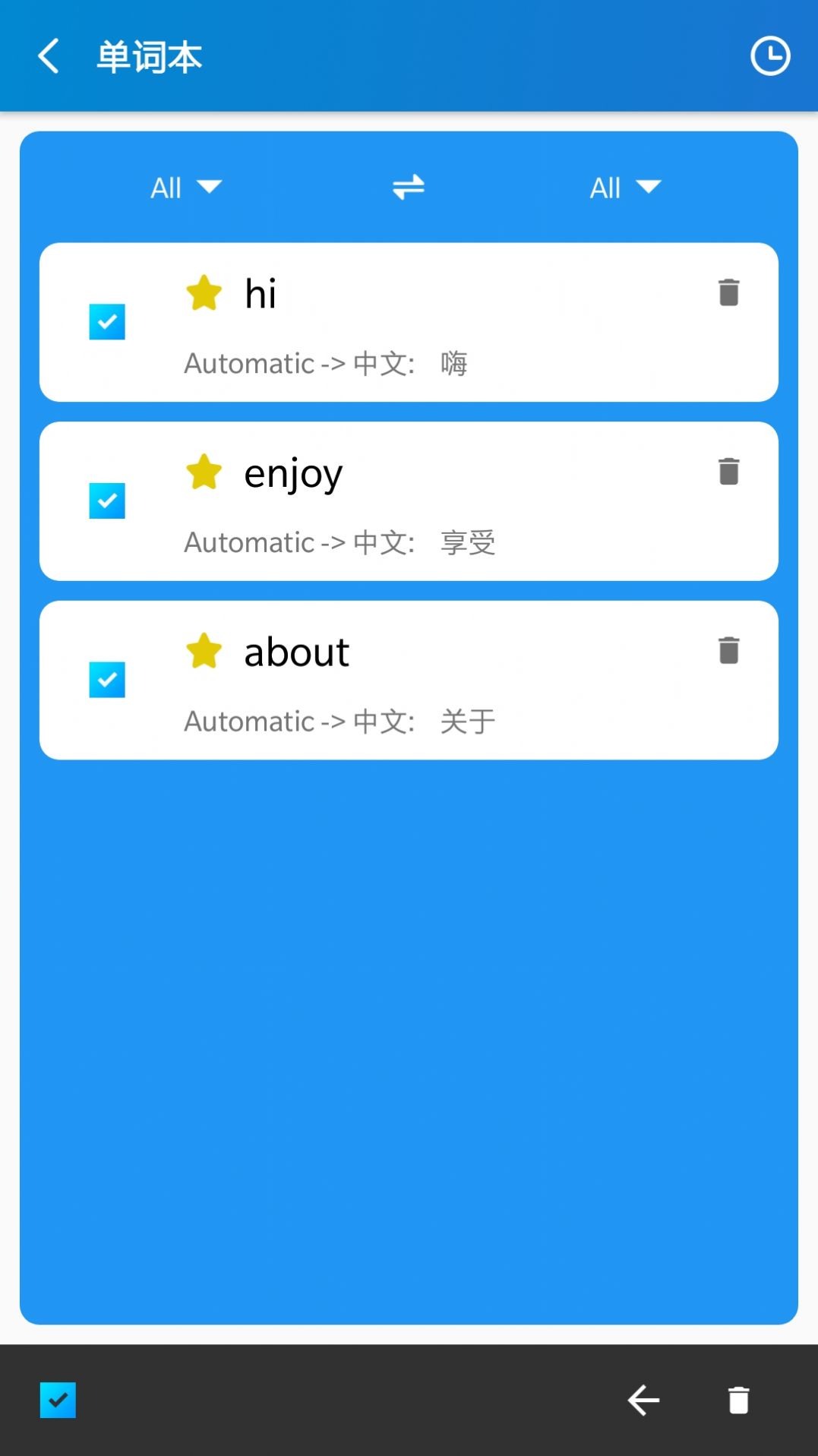Exit selection mode with bottom back arrow
The height and width of the screenshot is (1456, 818).
pos(643,1401)
